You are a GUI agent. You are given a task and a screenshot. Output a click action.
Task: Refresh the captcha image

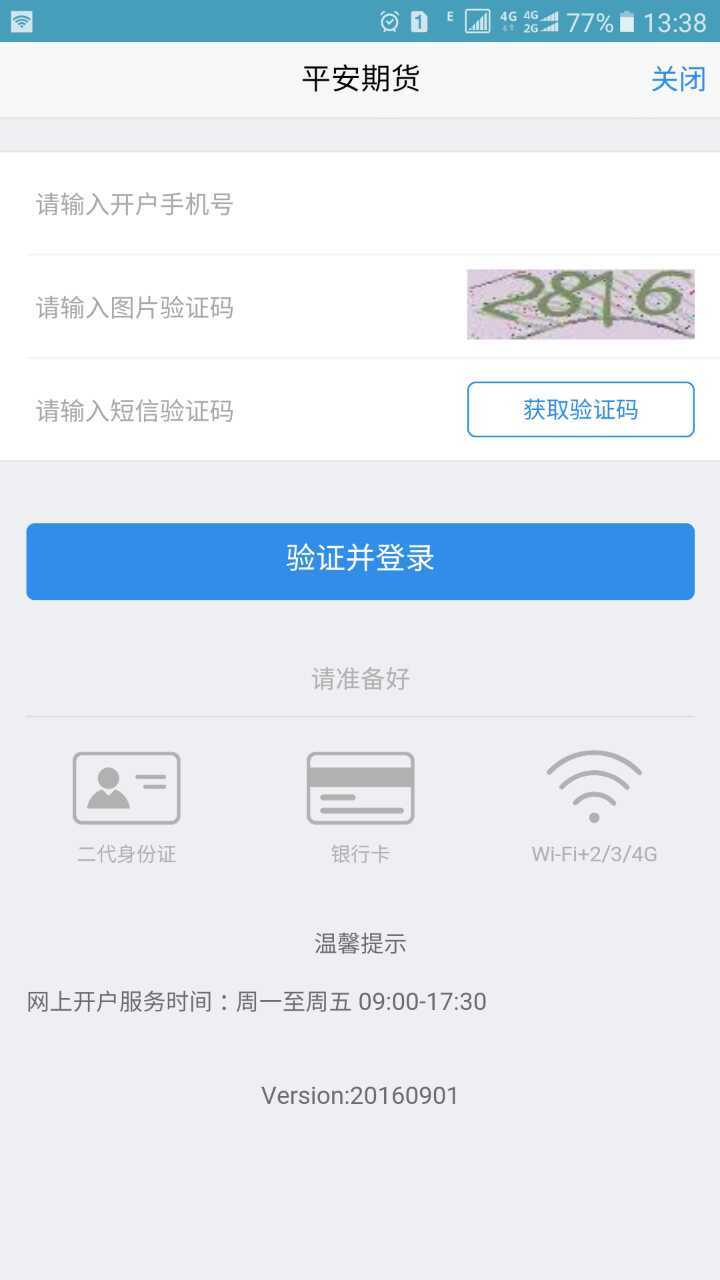tap(580, 304)
